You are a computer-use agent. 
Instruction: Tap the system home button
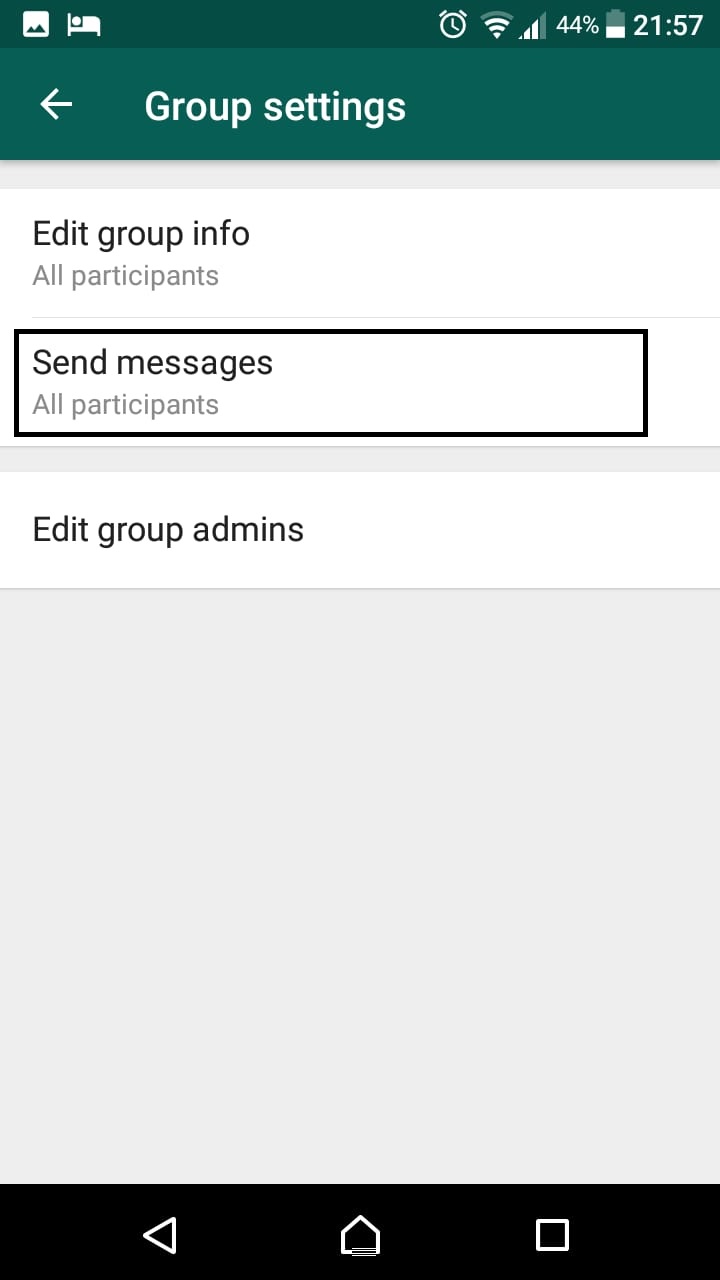(360, 1235)
